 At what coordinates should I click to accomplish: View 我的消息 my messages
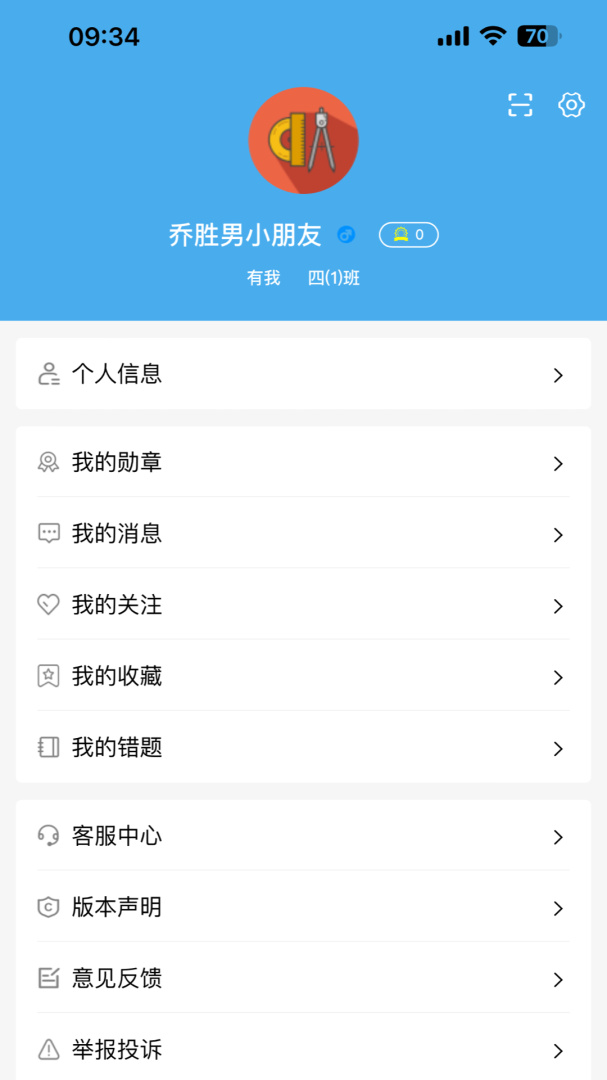(303, 534)
